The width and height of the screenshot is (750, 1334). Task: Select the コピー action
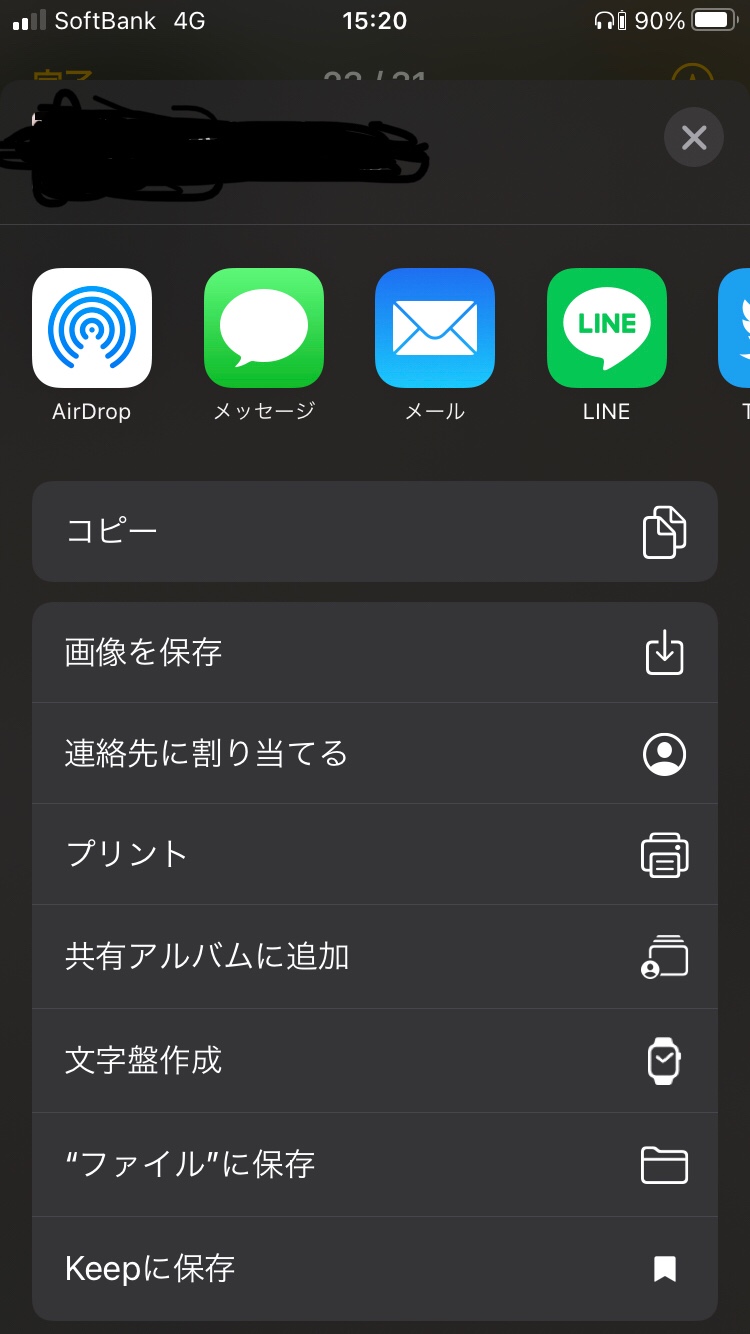tap(375, 531)
